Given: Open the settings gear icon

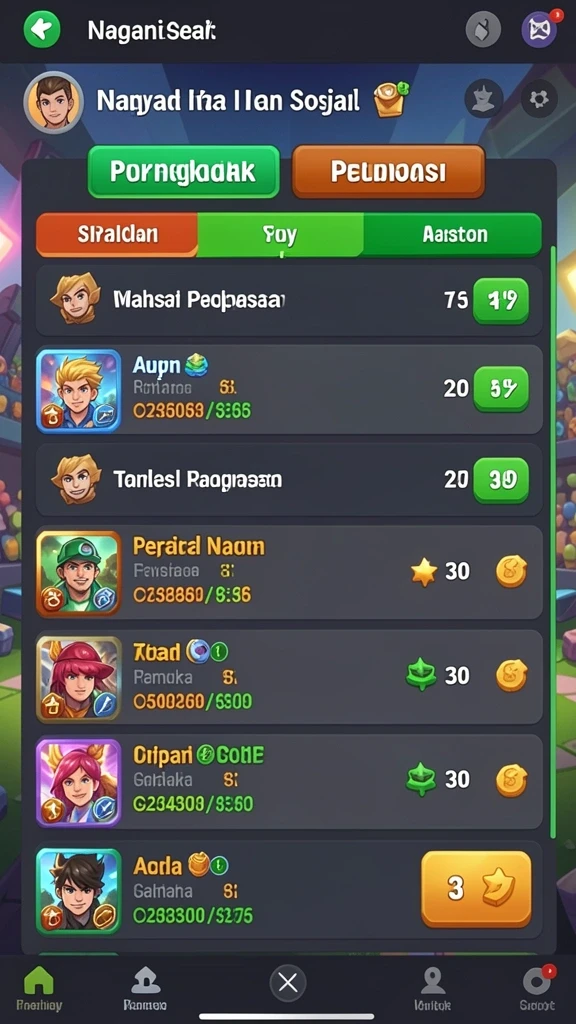Looking at the screenshot, I should point(539,99).
